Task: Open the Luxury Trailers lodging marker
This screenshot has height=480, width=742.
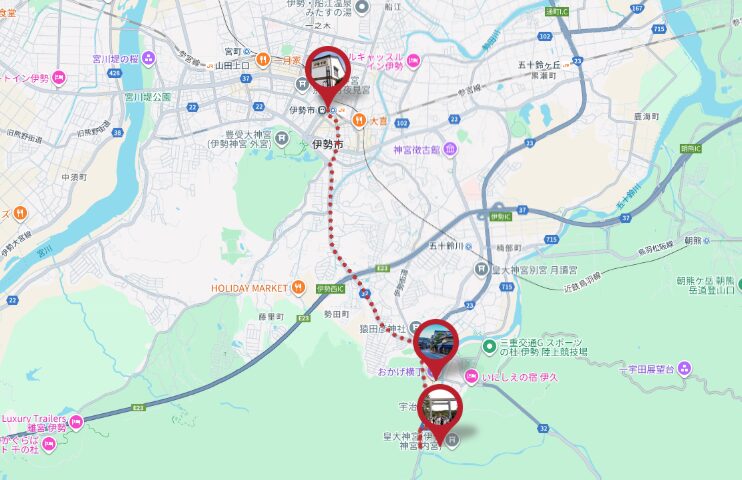Action: click(x=77, y=419)
